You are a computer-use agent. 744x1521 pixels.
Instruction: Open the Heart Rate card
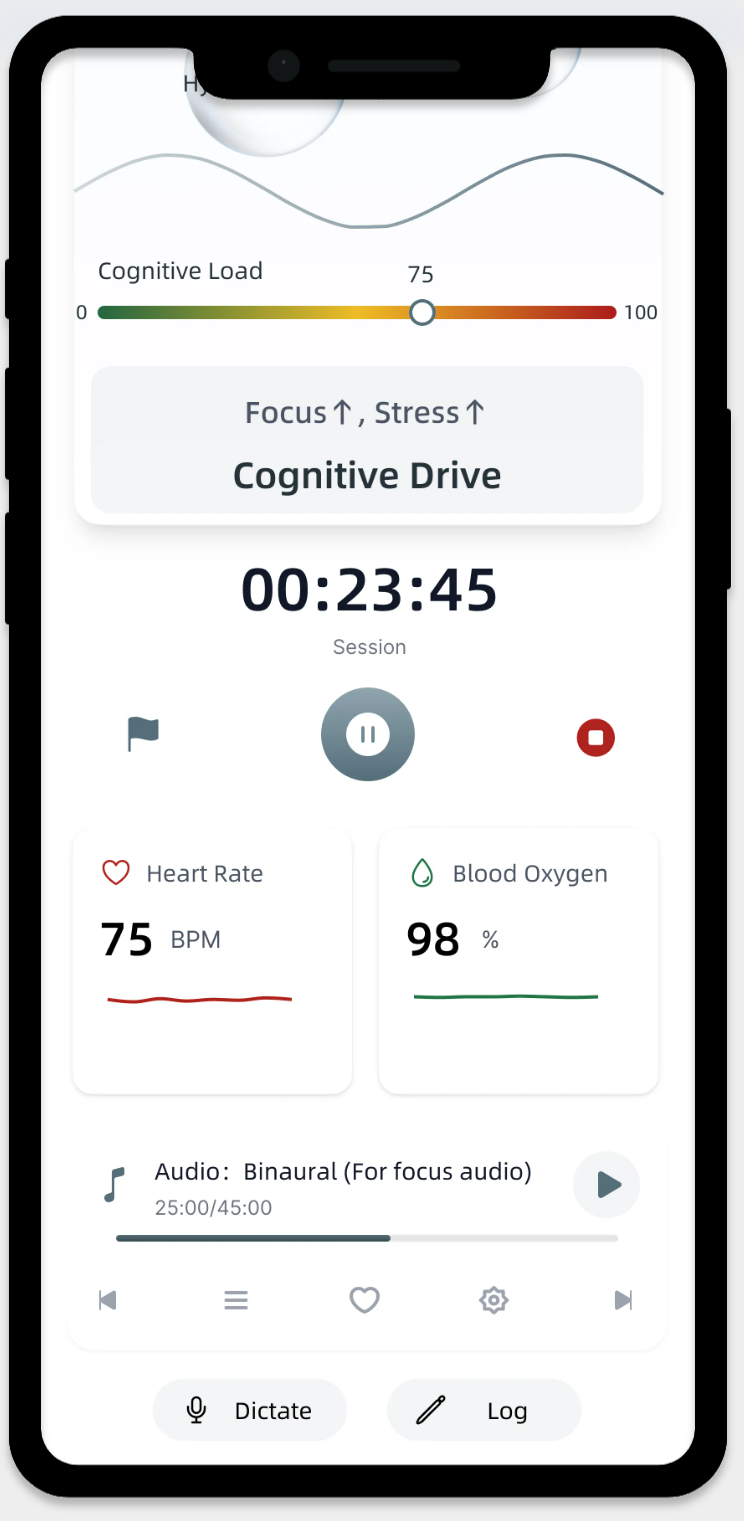click(x=212, y=960)
